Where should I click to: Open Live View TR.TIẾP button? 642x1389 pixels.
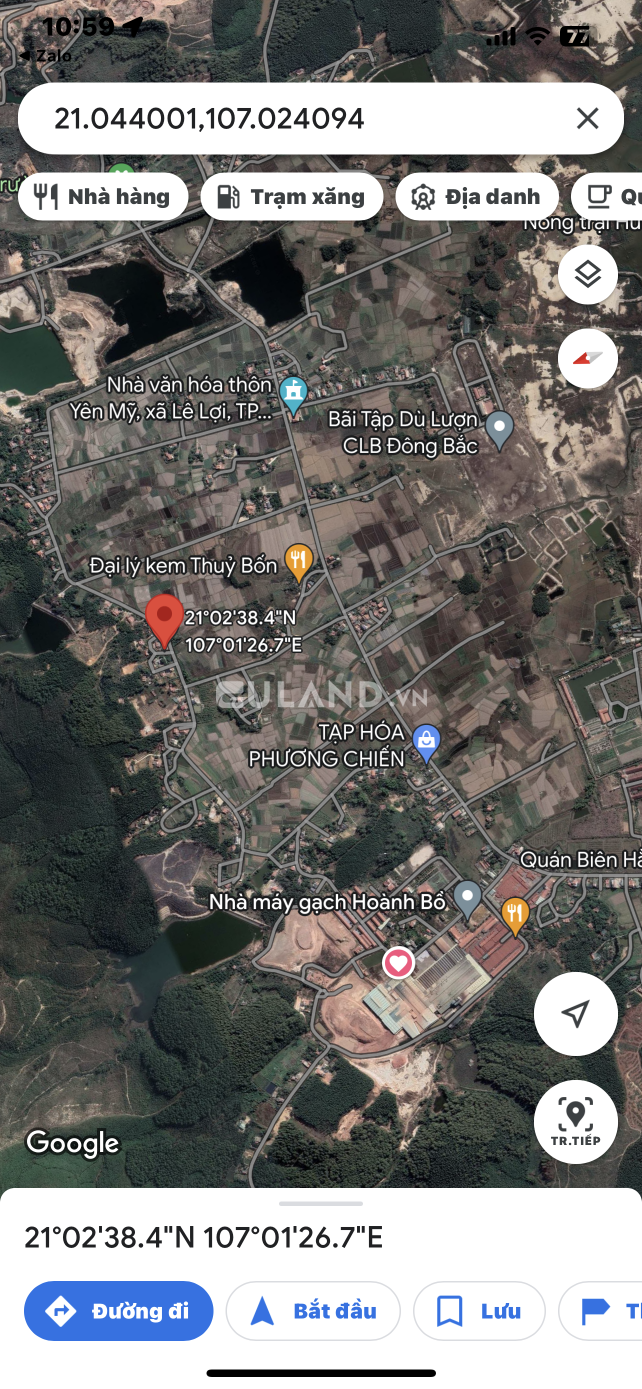tap(575, 1122)
